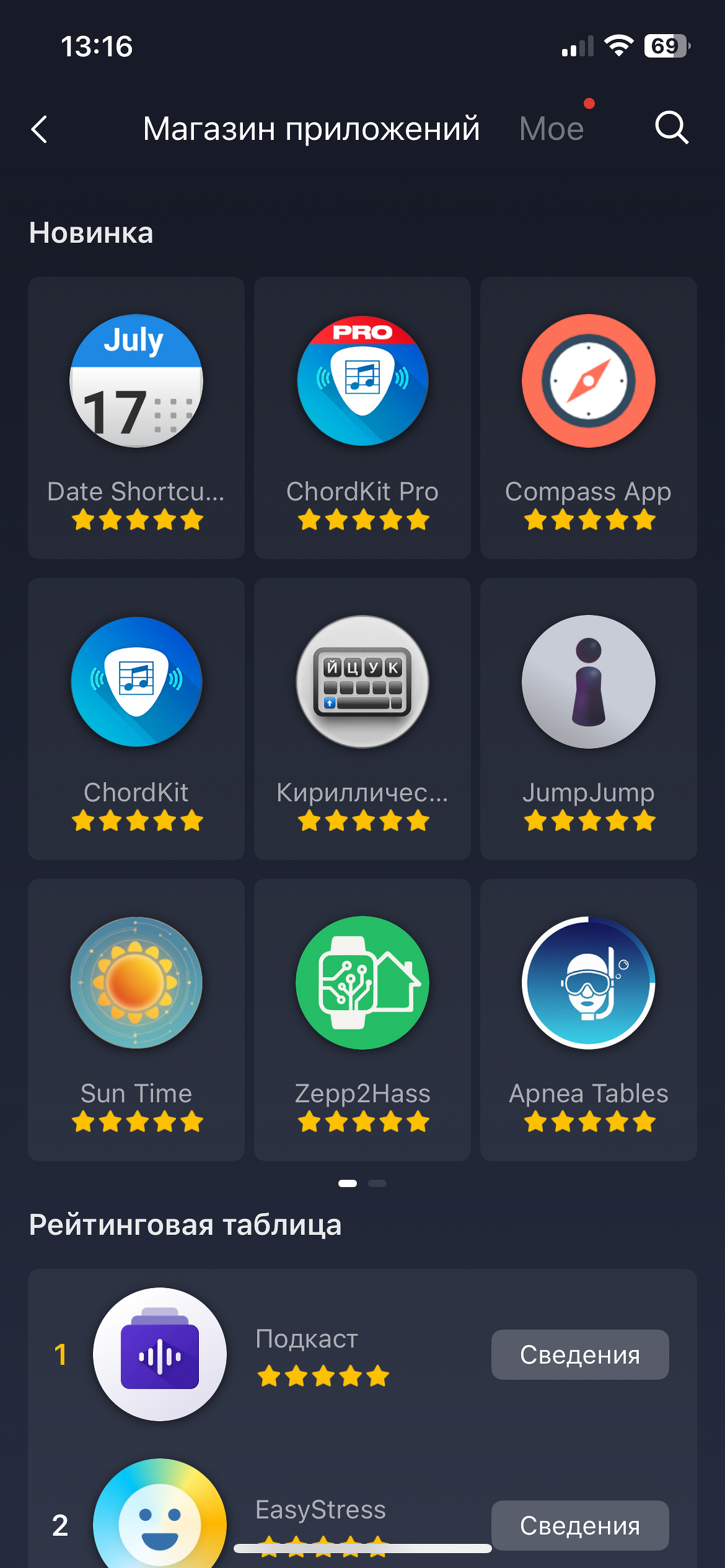Screen dimensions: 725x1568
Task: Open the JumpJump app card
Action: click(589, 718)
